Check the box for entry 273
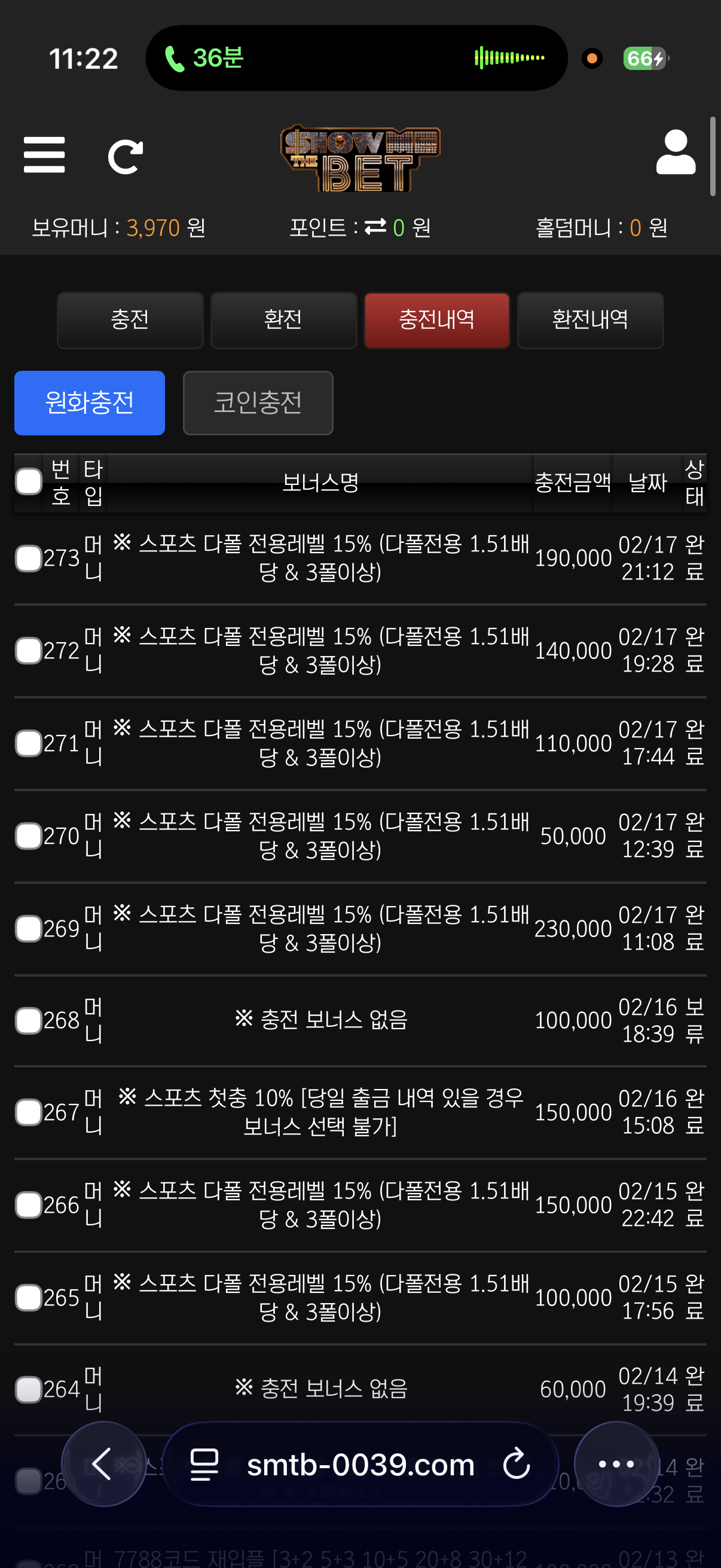Image resolution: width=721 pixels, height=1568 pixels. tap(29, 558)
